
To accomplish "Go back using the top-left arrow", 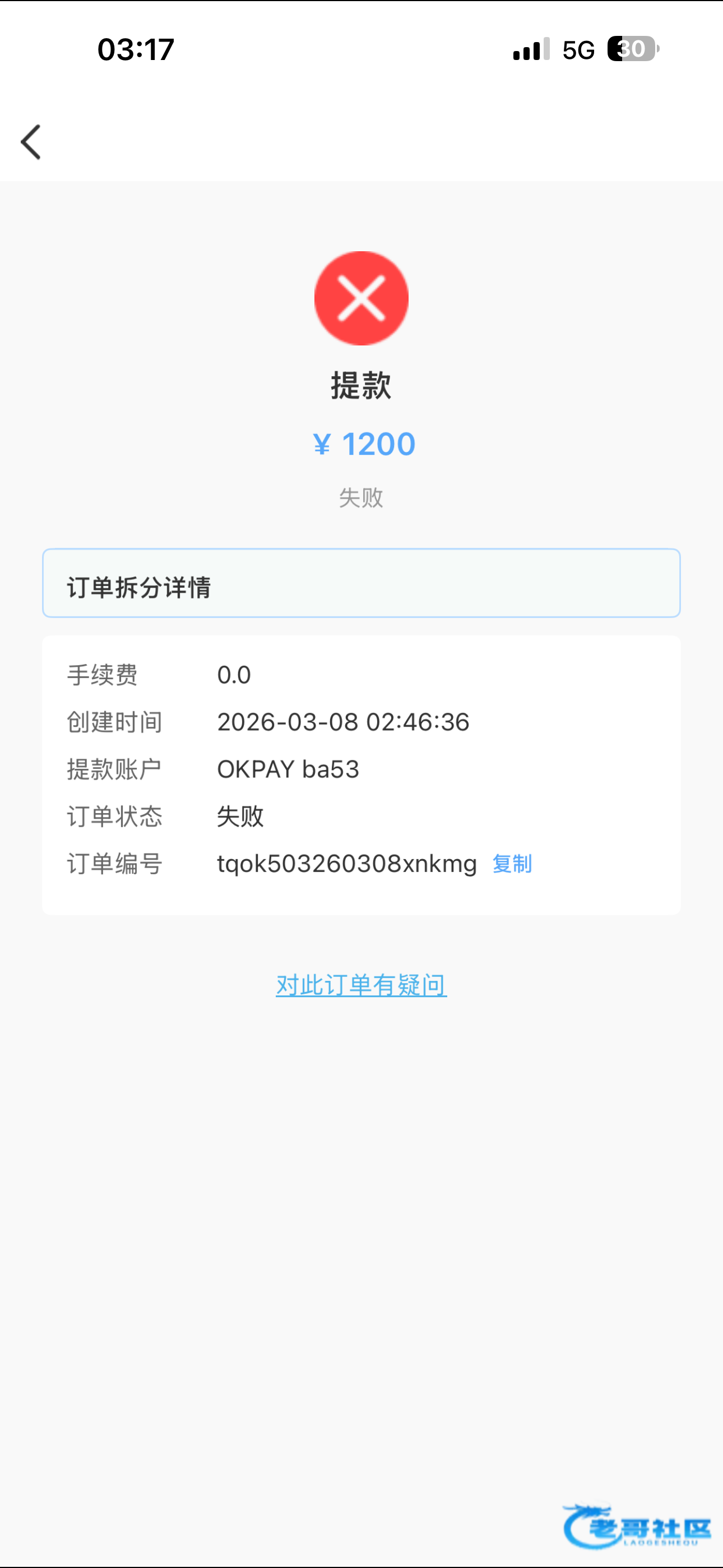I will click(31, 142).
